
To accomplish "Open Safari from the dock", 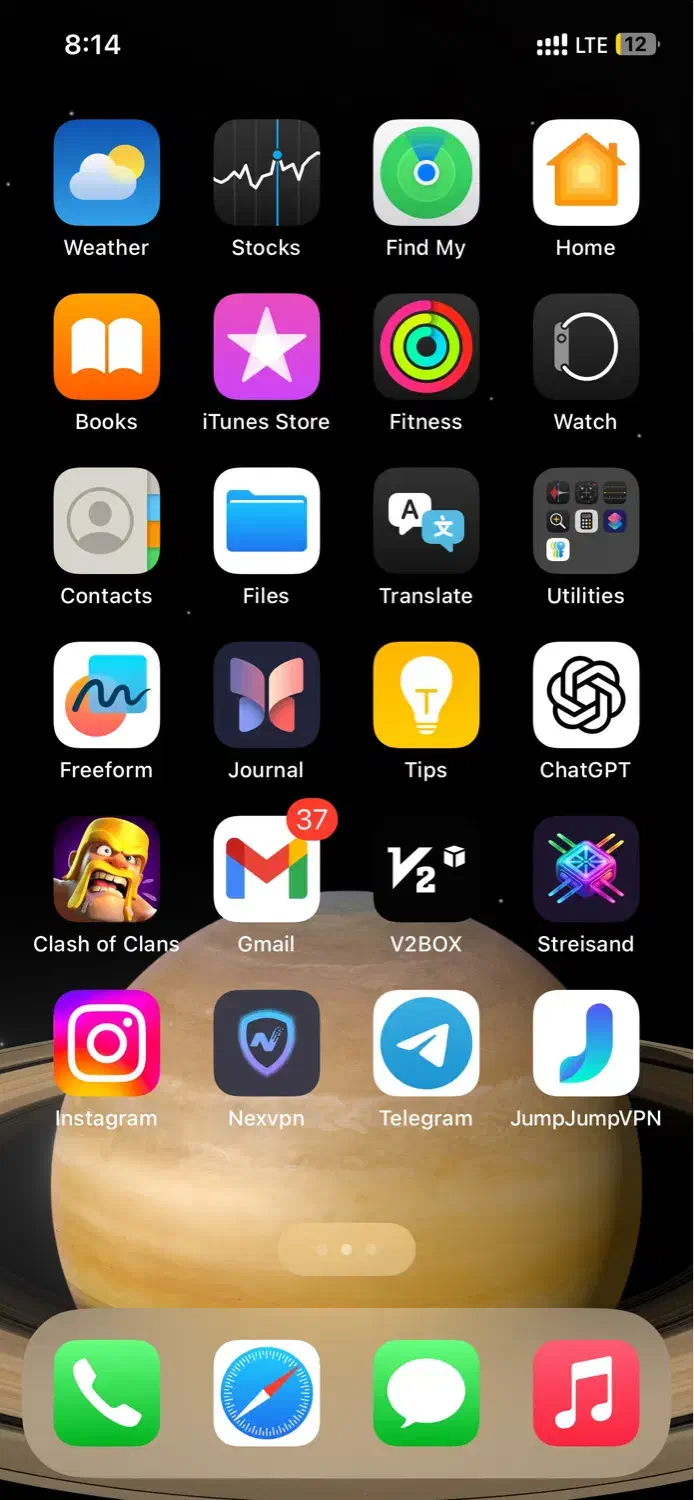I will click(x=266, y=1393).
